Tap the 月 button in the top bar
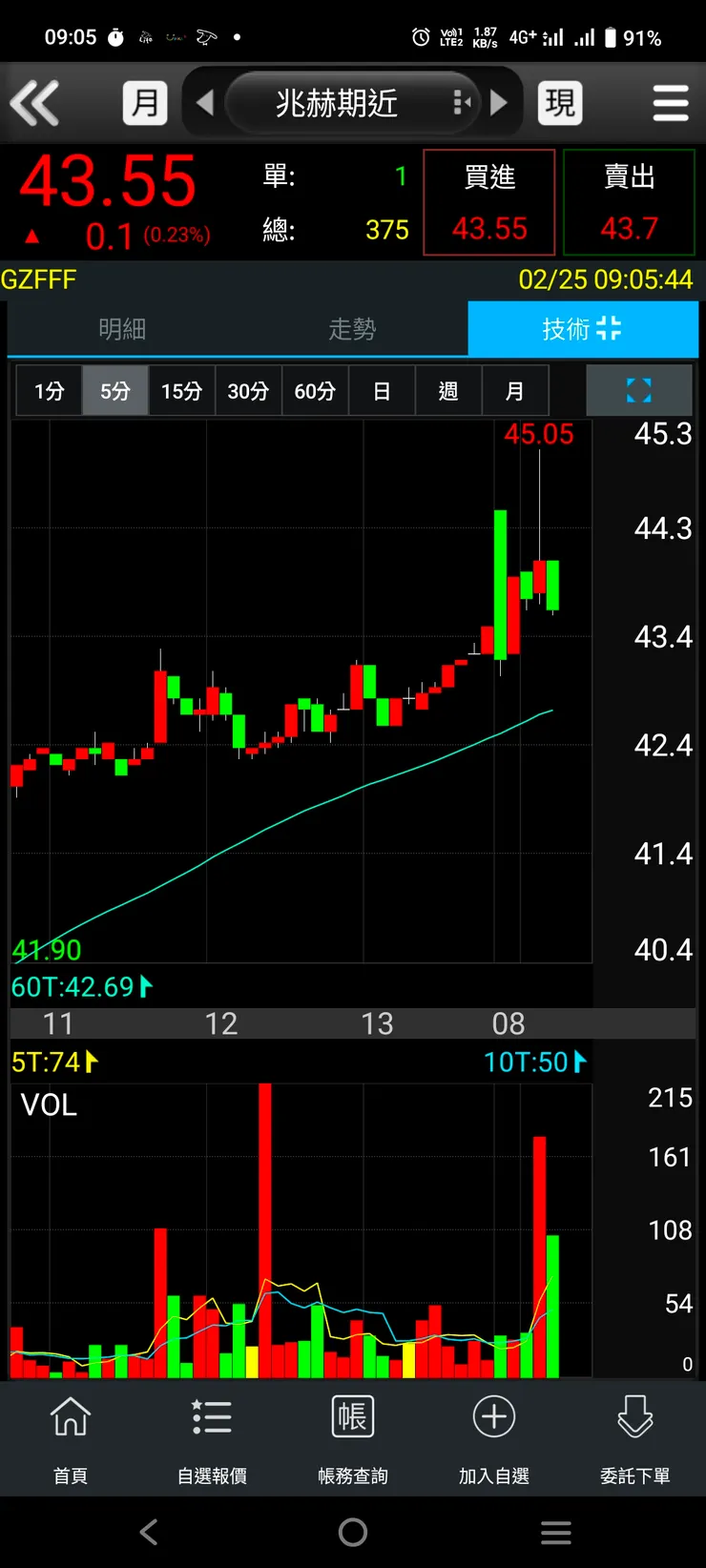This screenshot has width=706, height=1568. 145,103
